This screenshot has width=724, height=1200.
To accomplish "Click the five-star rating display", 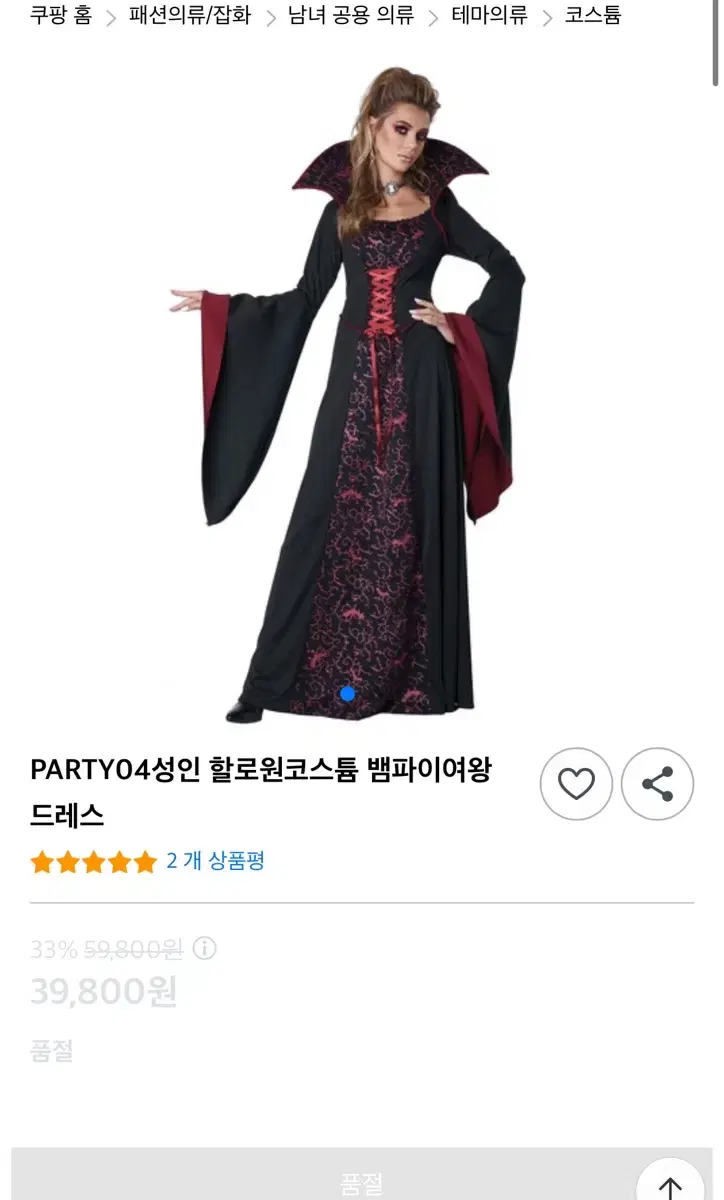I will (92, 862).
